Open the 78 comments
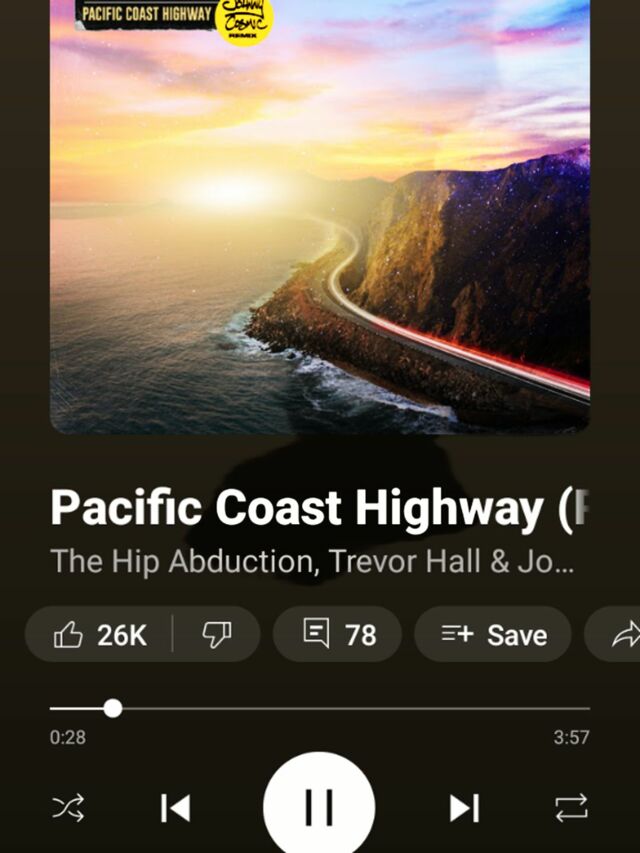The width and height of the screenshot is (640, 853). [x=338, y=634]
